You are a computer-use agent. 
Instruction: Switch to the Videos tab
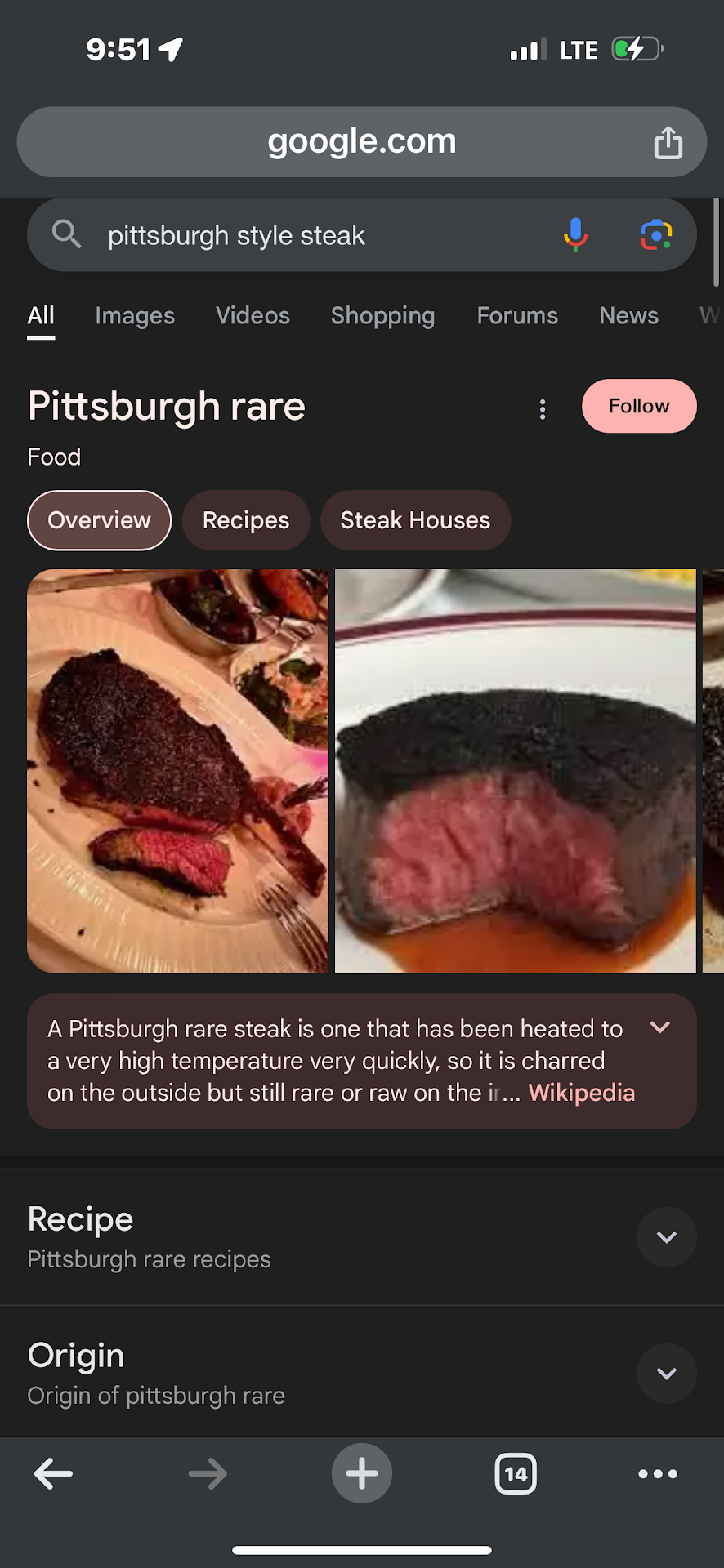point(253,316)
